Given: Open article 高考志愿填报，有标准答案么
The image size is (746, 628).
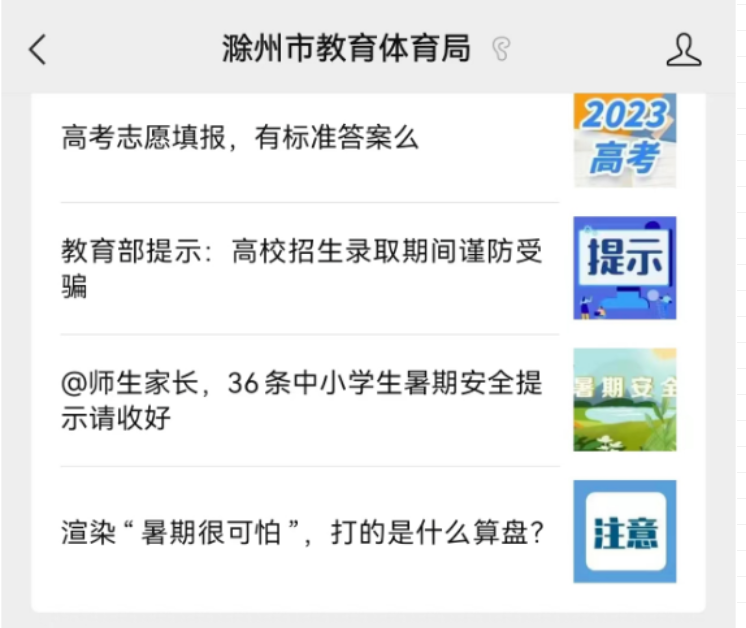Looking at the screenshot, I should (x=240, y=138).
